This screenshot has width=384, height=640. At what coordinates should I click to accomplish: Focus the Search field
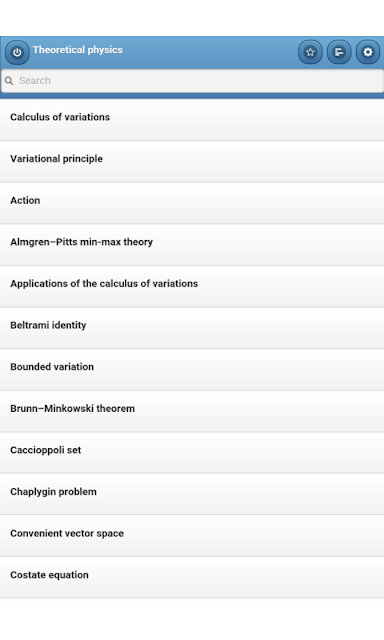pos(192,80)
